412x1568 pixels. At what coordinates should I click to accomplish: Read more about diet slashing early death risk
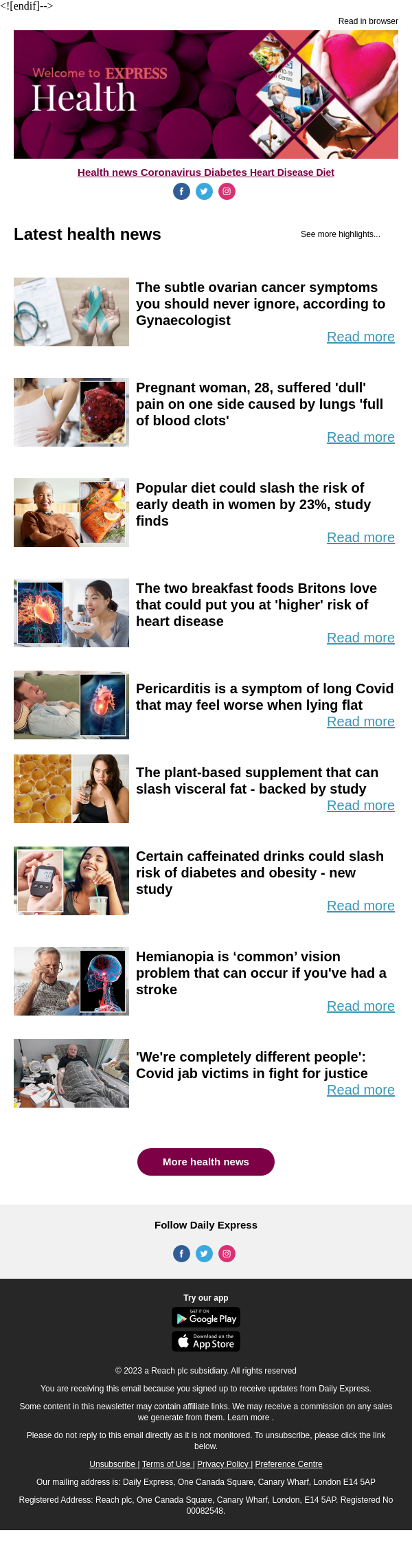360,537
